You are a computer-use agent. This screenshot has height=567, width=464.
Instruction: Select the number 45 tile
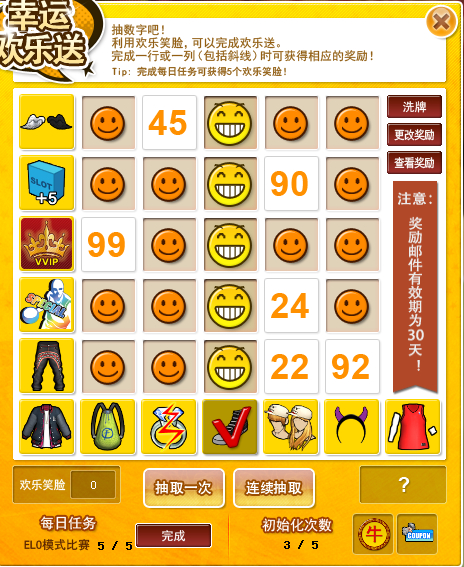coord(169,122)
